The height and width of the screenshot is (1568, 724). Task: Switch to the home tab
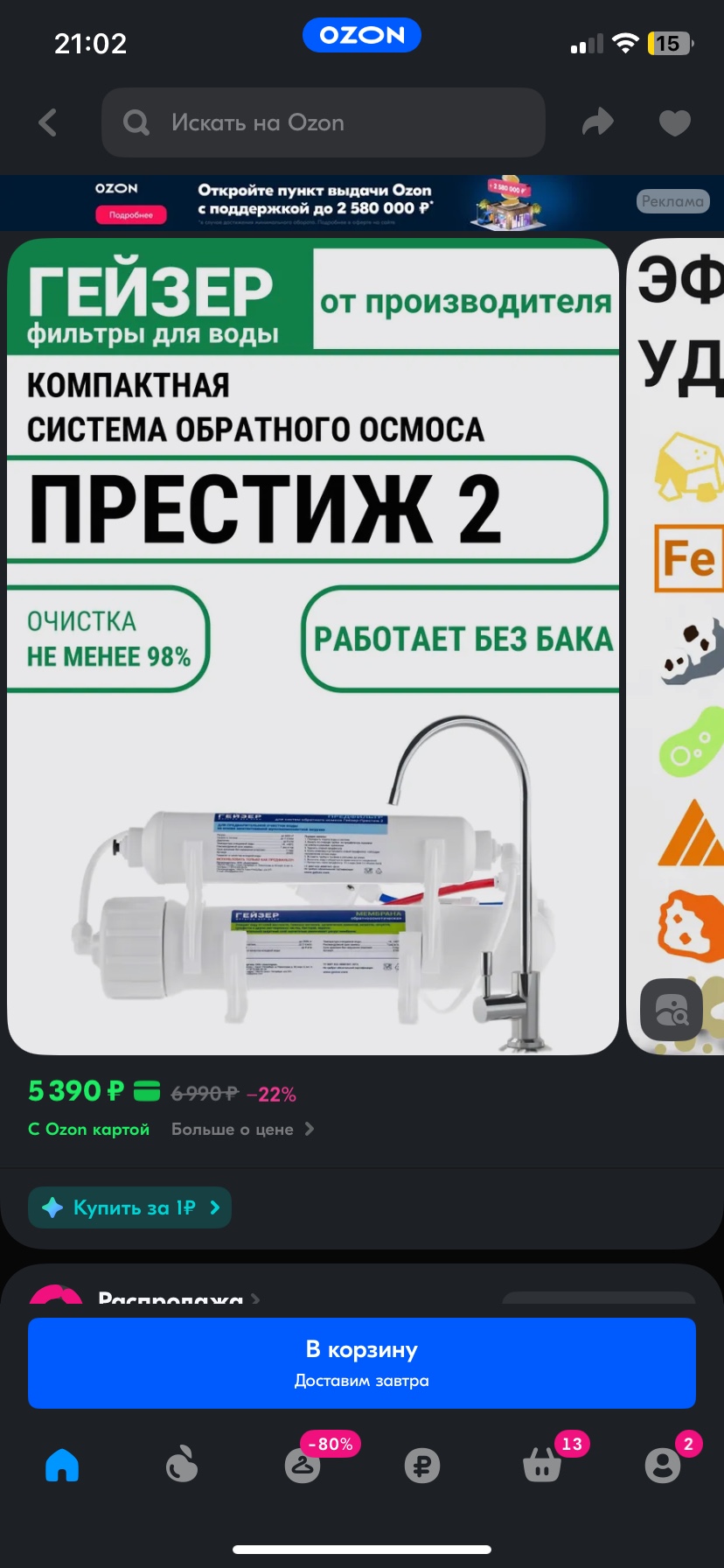tap(62, 1465)
